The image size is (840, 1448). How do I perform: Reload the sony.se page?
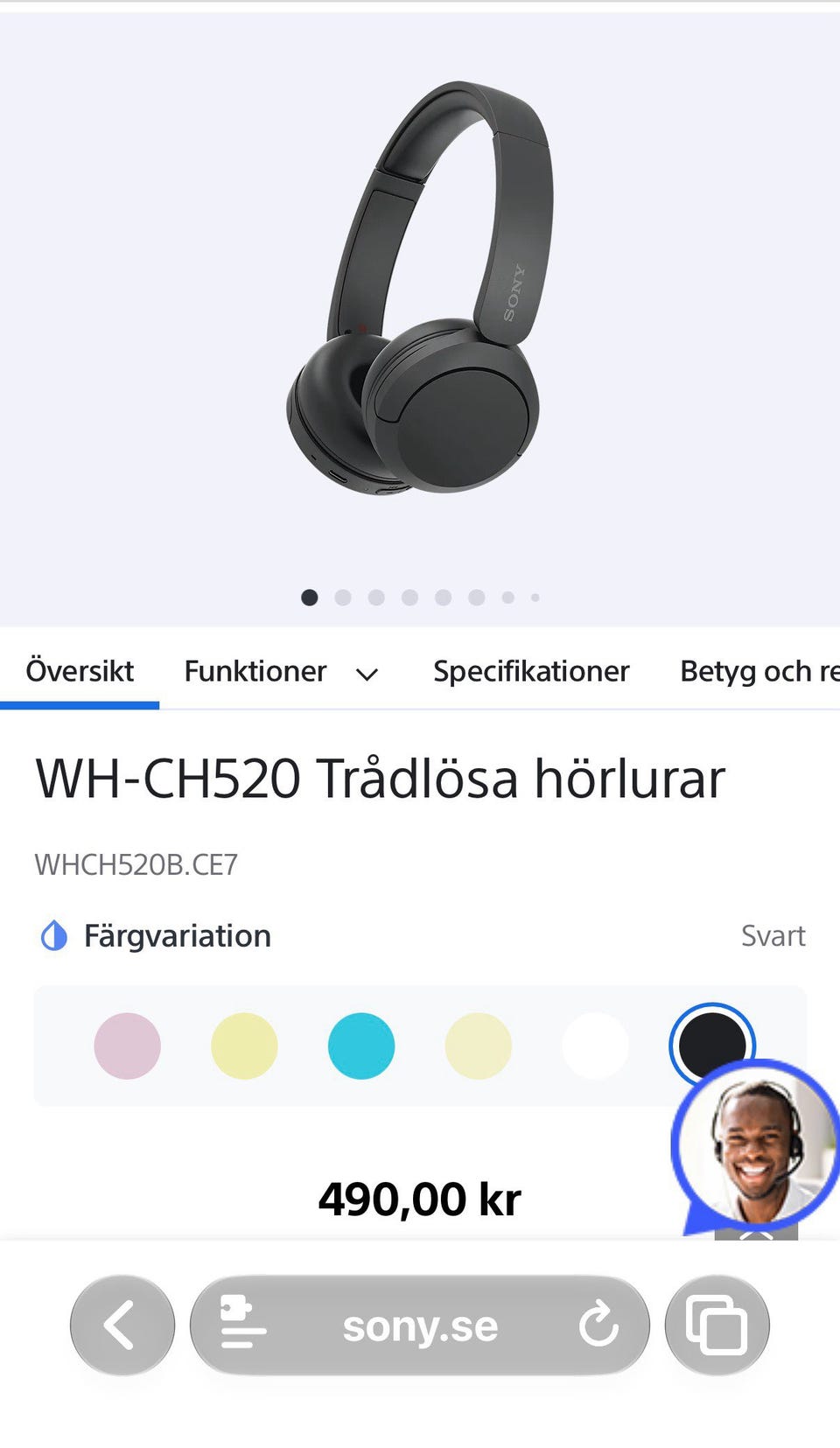[598, 1325]
